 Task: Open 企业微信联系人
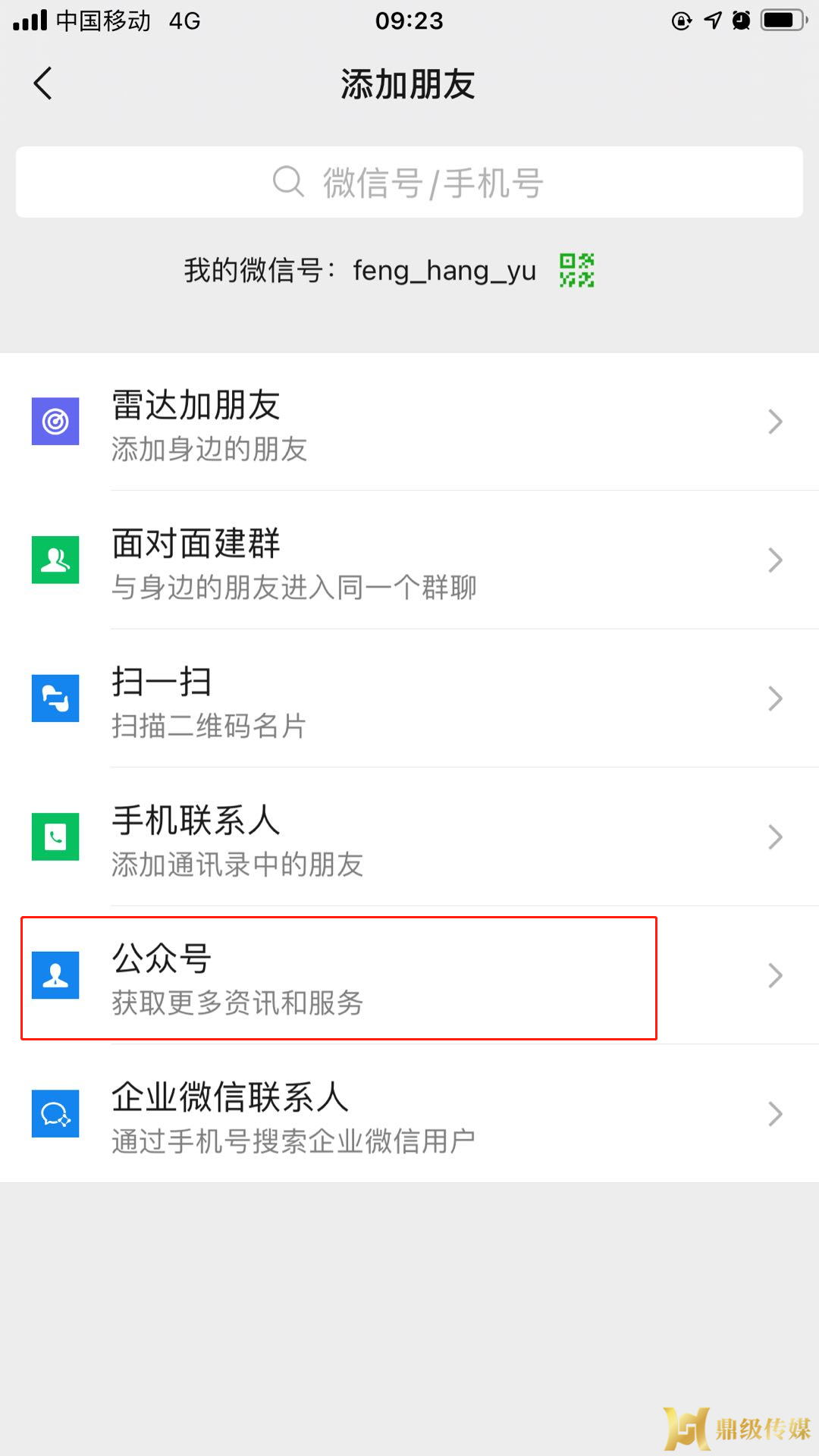tap(409, 1113)
